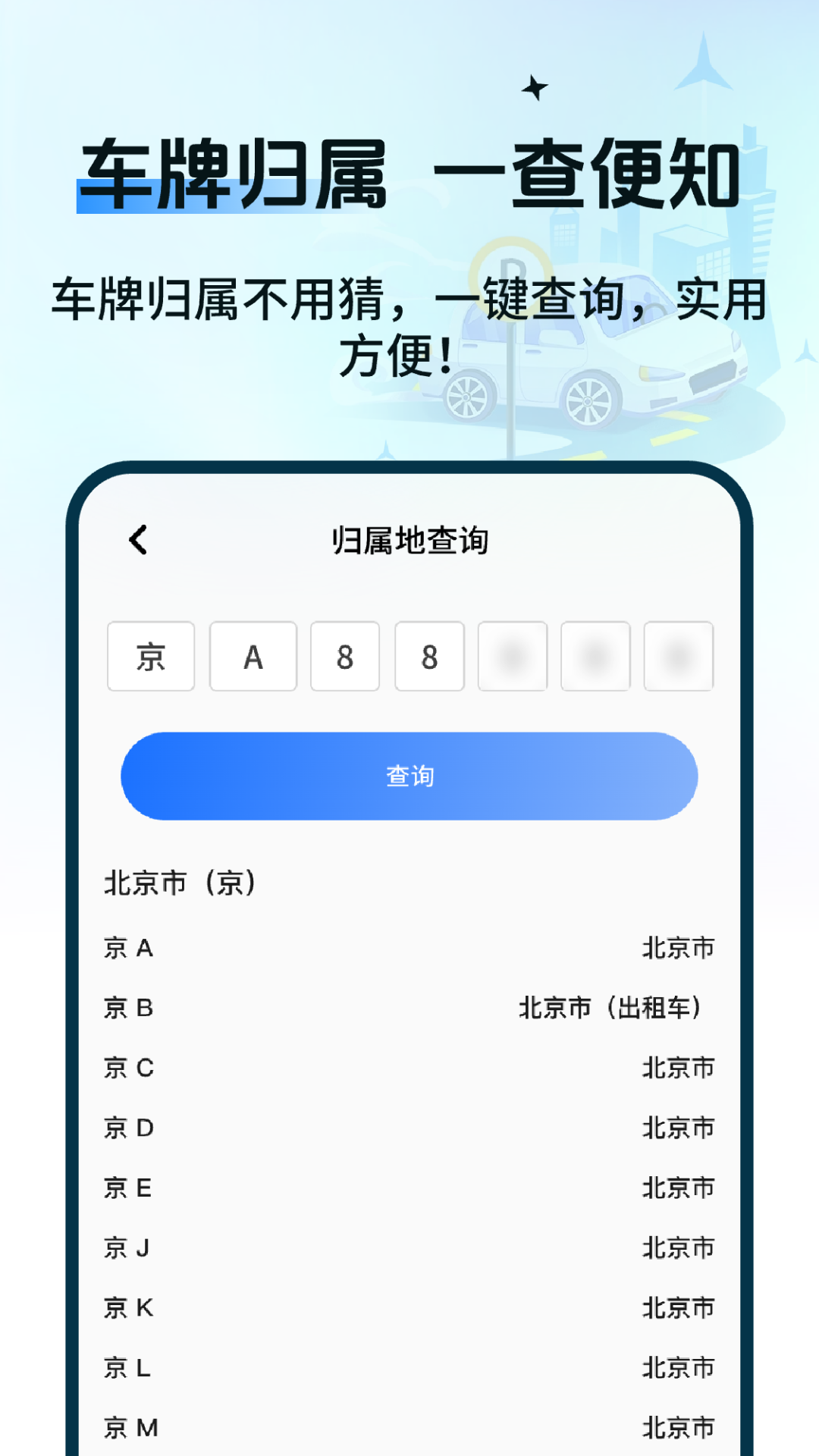Tap the last blurred plate character box
Image resolution: width=819 pixels, height=1456 pixels.
(679, 657)
